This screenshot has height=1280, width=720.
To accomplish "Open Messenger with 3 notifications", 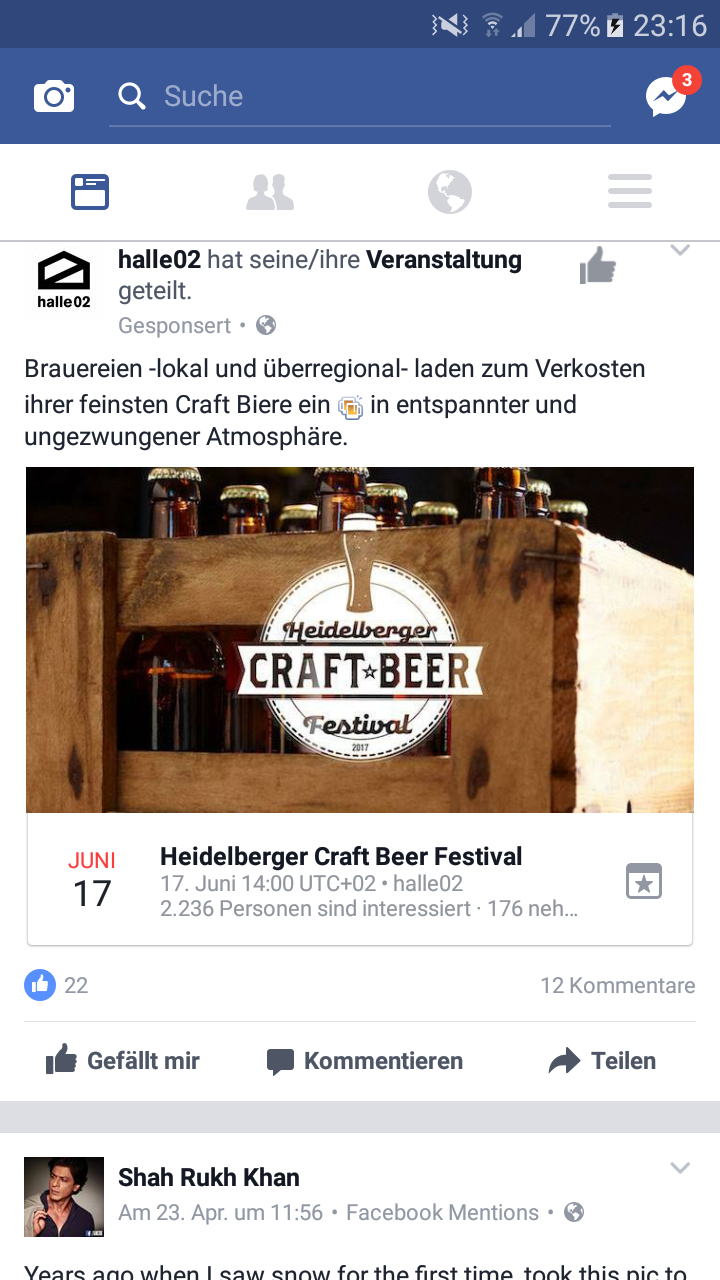I will click(x=667, y=96).
